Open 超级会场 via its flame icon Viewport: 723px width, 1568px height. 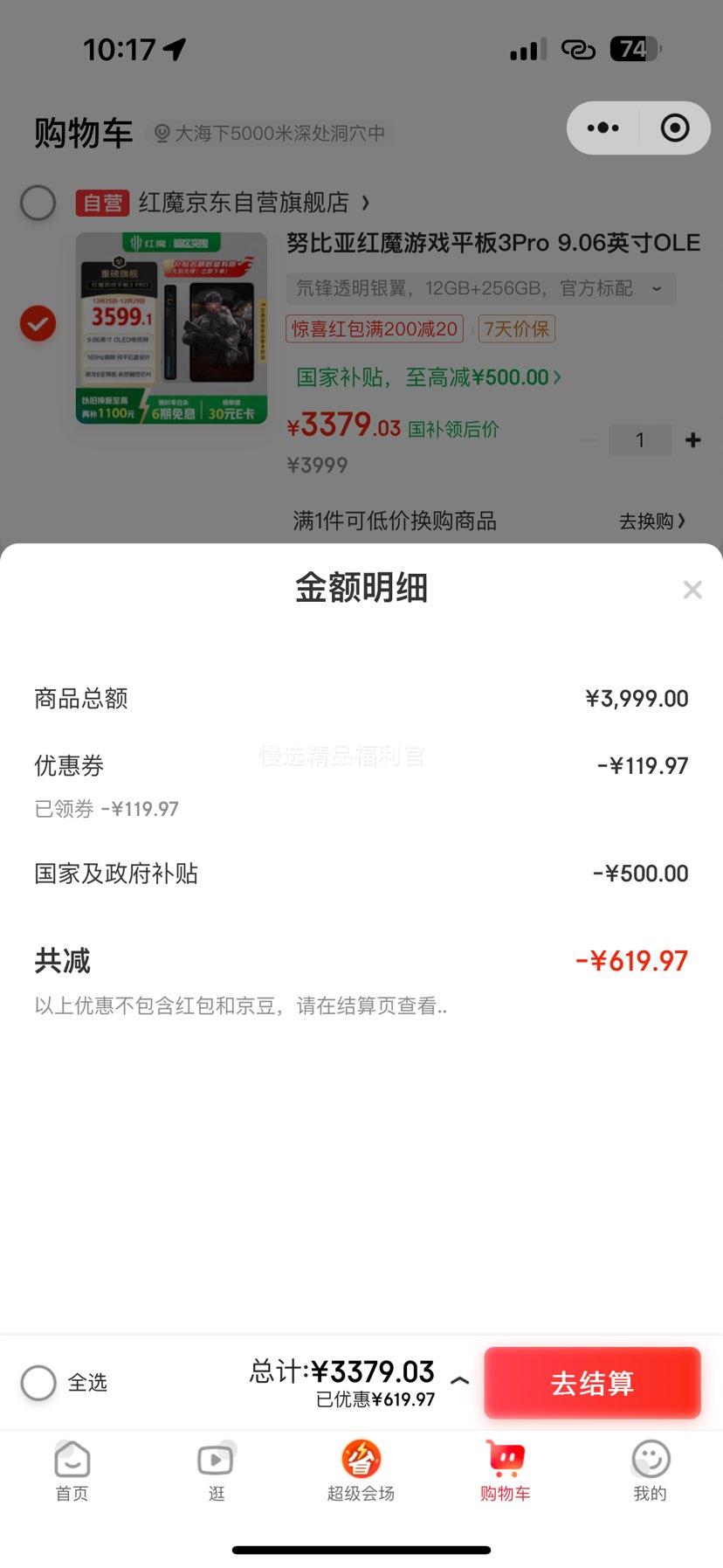[x=361, y=1457]
